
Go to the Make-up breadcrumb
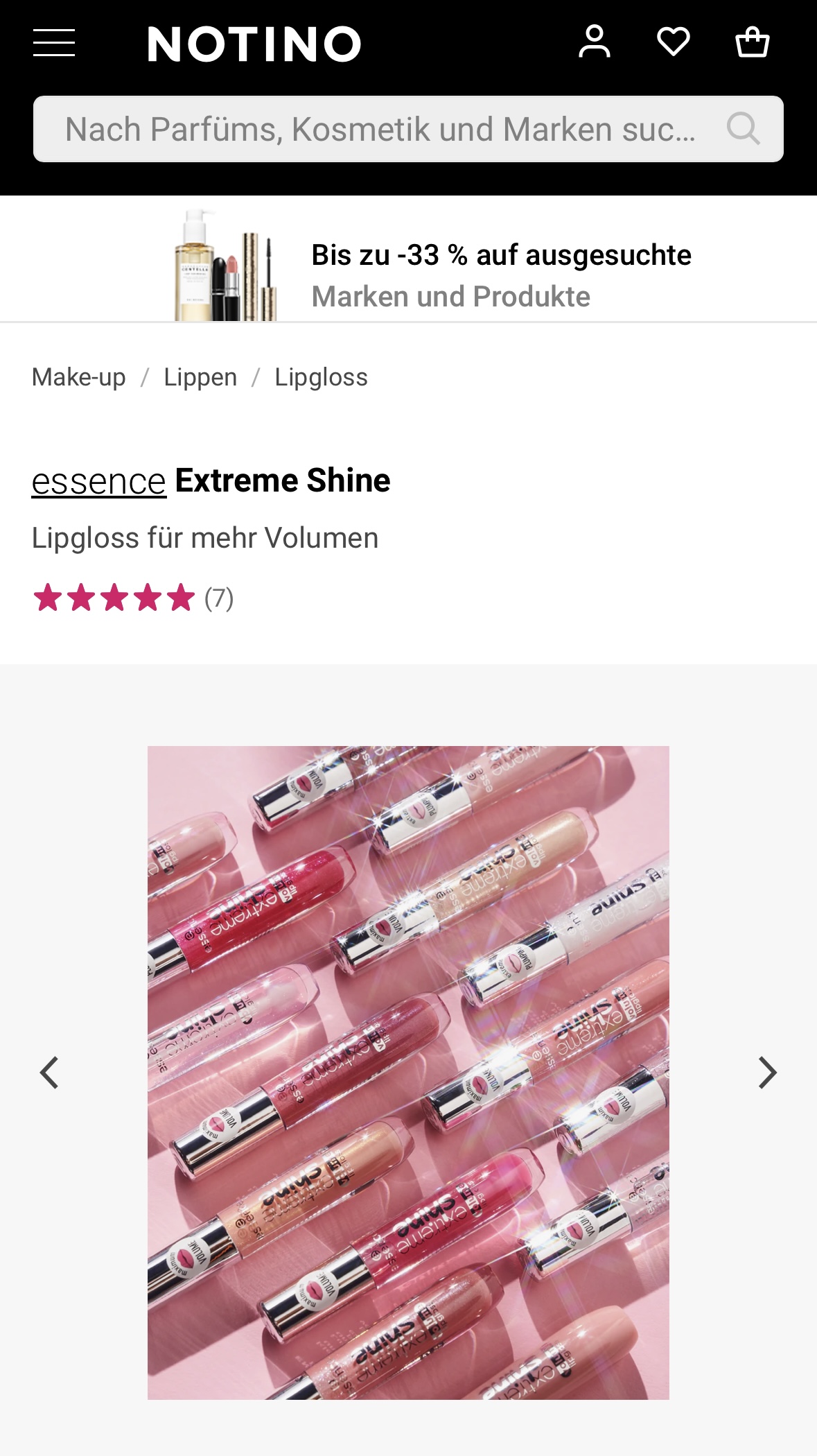[79, 377]
